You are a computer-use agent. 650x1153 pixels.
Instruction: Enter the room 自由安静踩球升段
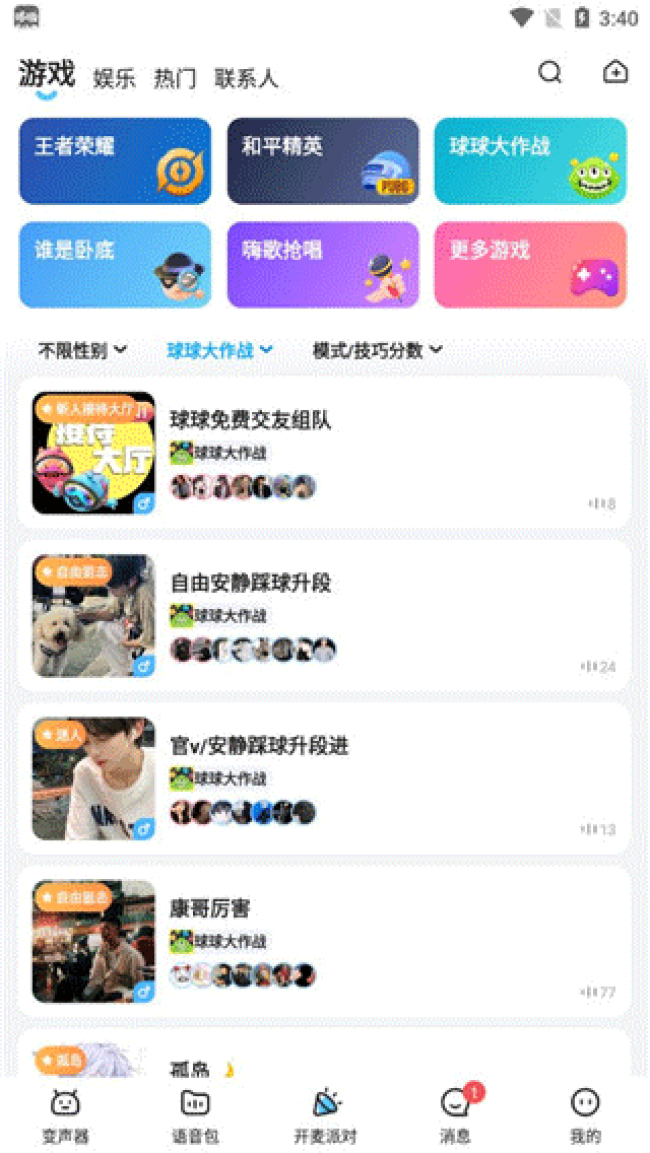323,615
